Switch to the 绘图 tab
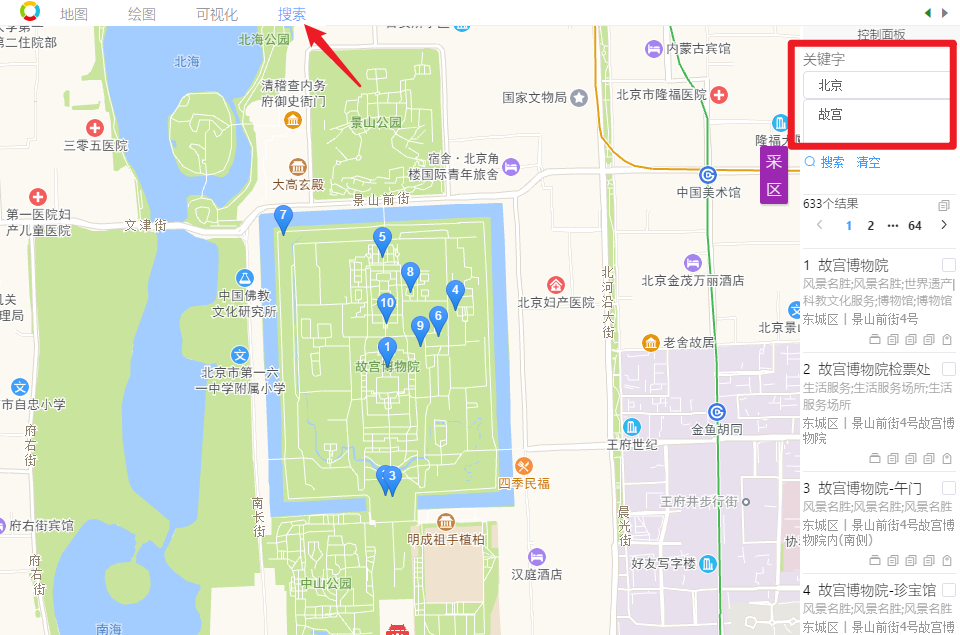This screenshot has height=635, width=960. click(142, 14)
